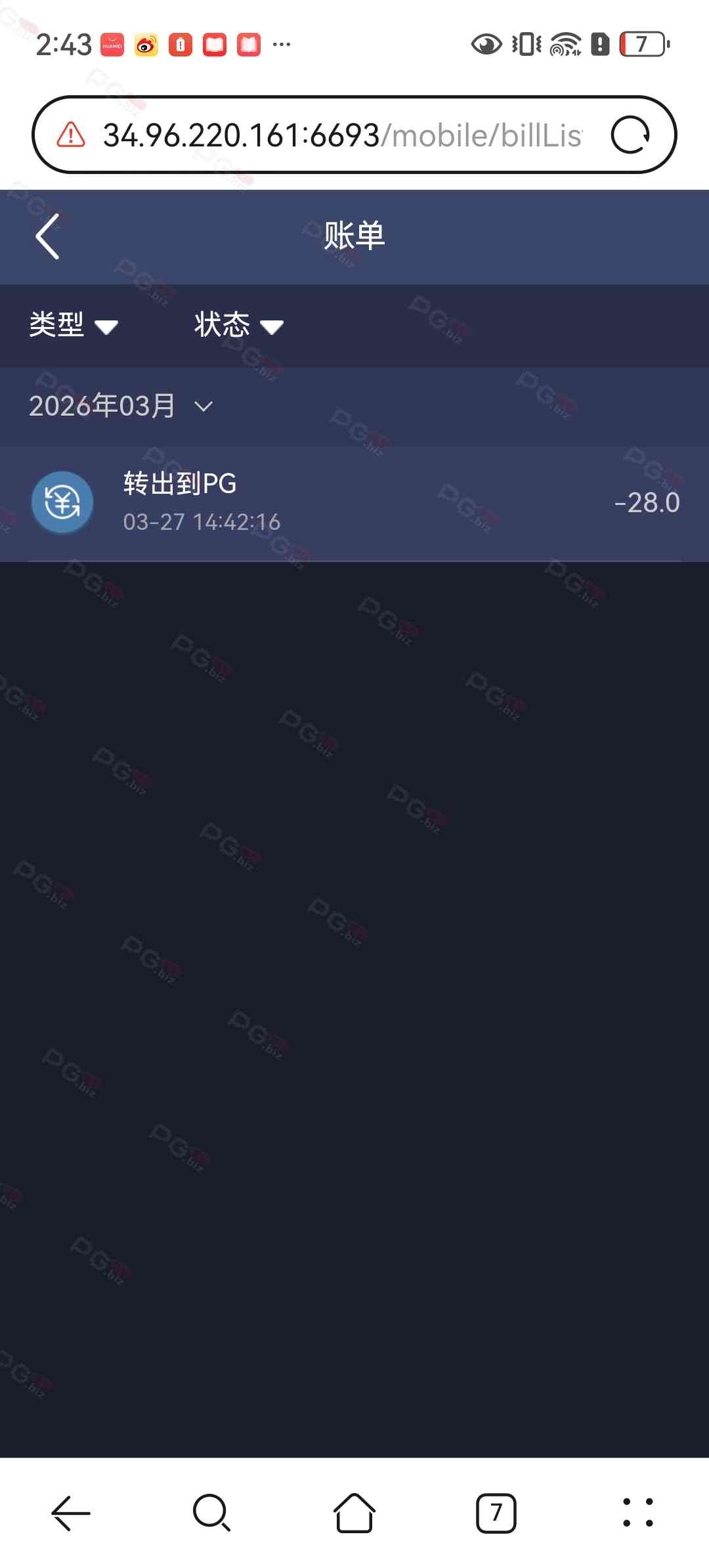This screenshot has width=709, height=1568.
Task: Open browser search
Action: pos(212,1513)
